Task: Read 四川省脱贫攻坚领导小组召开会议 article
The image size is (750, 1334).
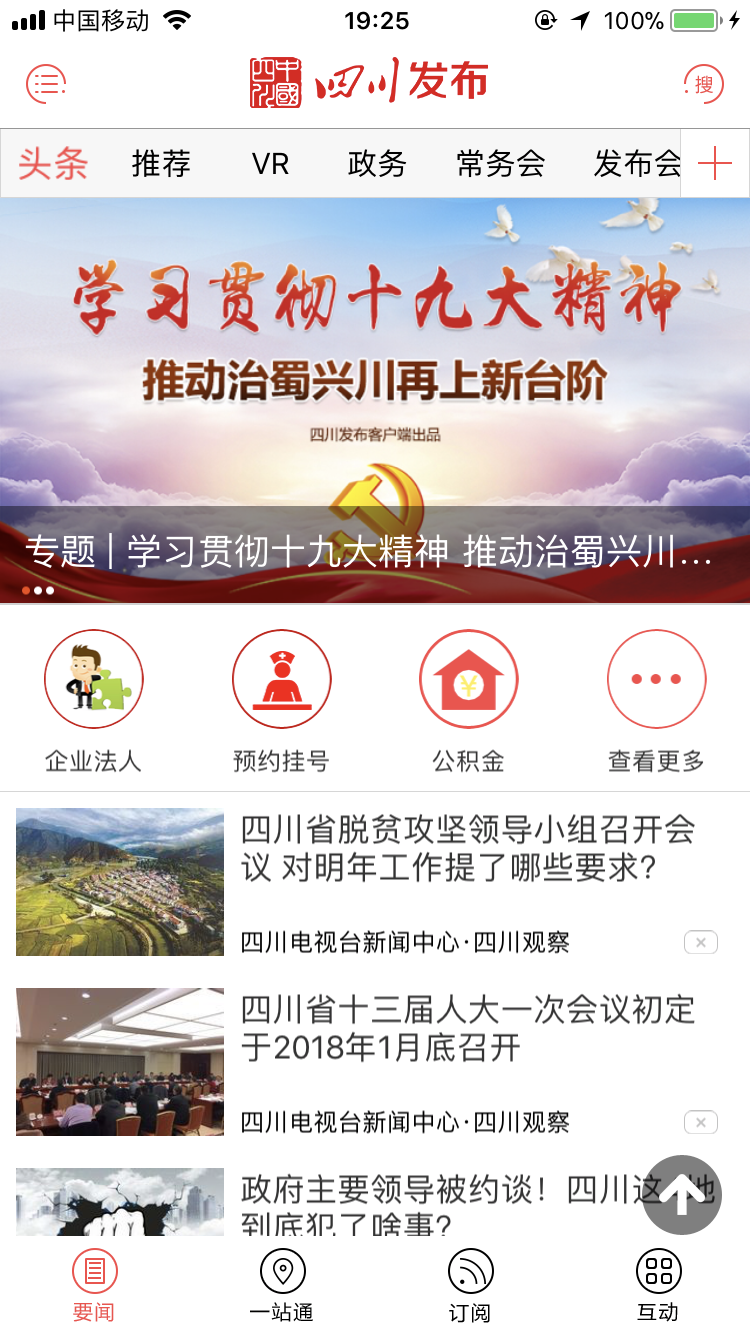Action: (468, 848)
